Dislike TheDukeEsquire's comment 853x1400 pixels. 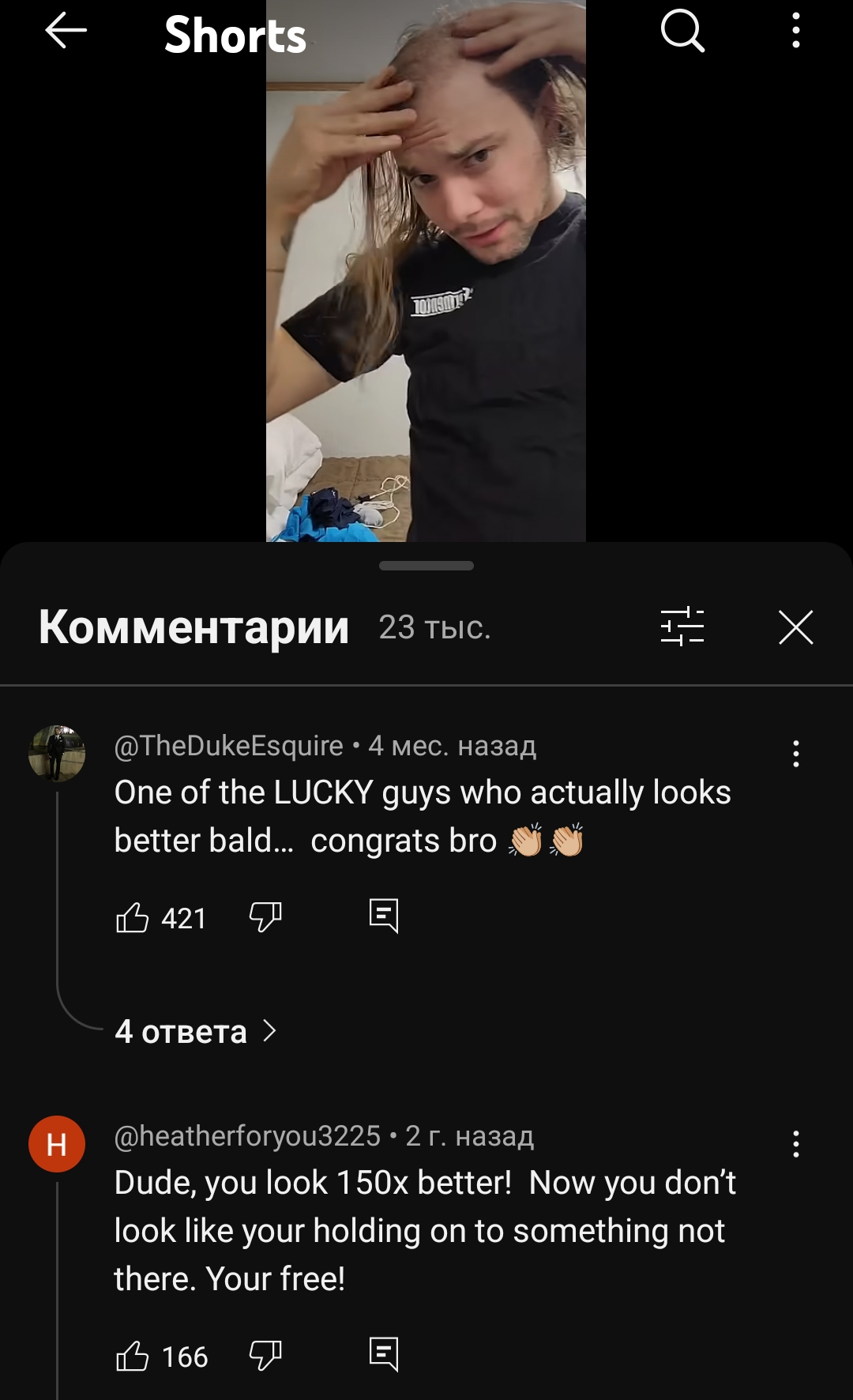click(x=265, y=917)
